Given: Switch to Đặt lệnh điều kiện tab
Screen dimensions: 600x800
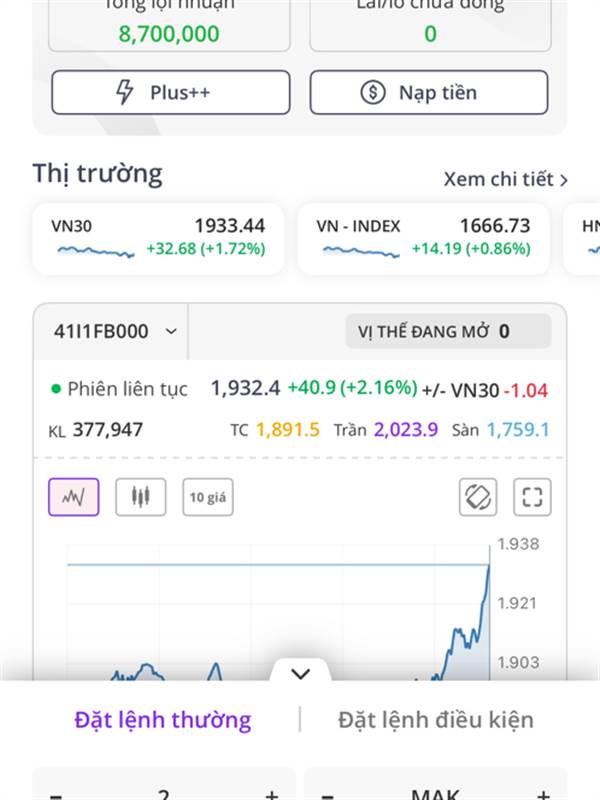Looking at the screenshot, I should (x=436, y=720).
